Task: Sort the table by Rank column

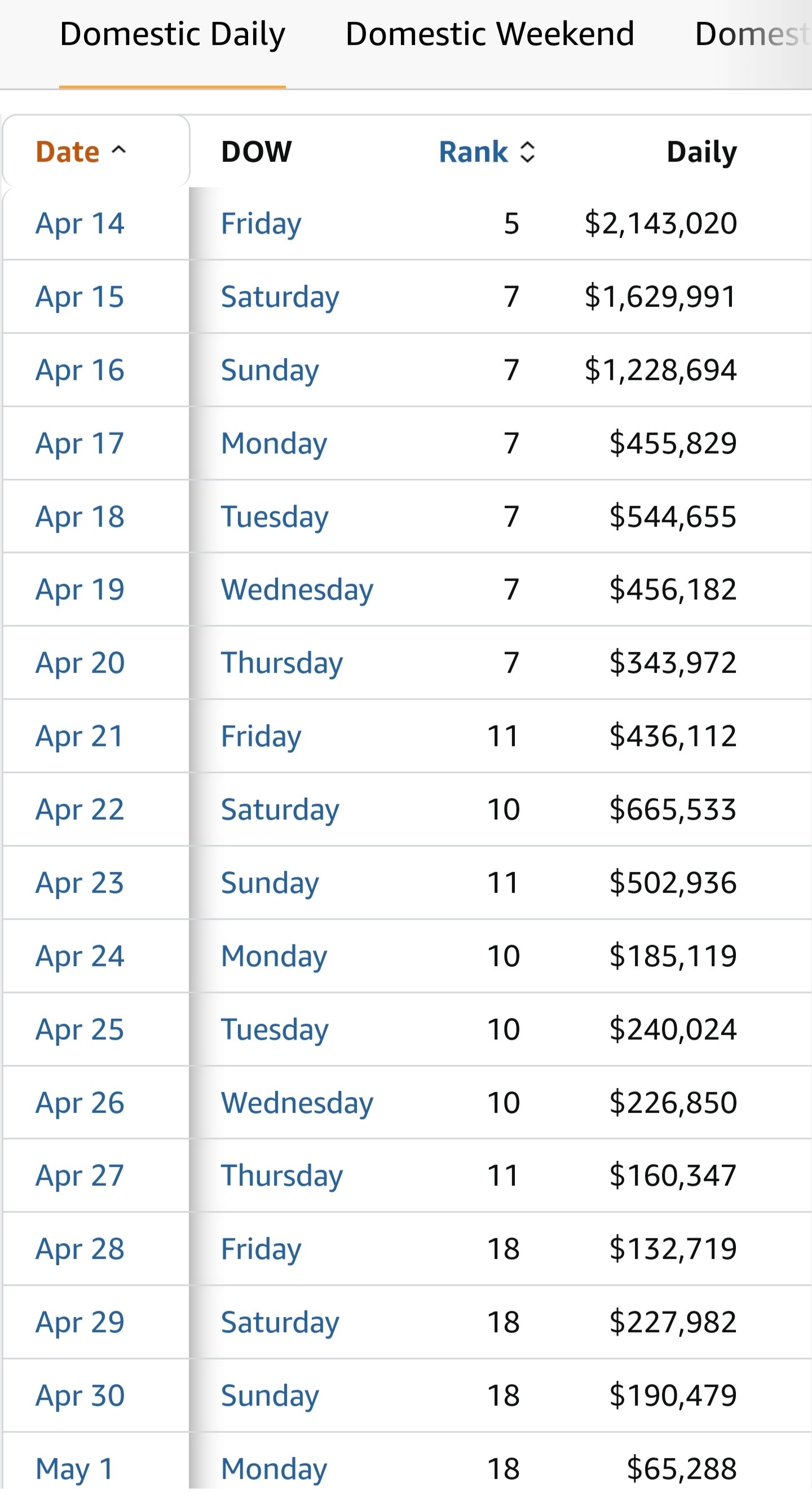Action: pyautogui.click(x=487, y=152)
